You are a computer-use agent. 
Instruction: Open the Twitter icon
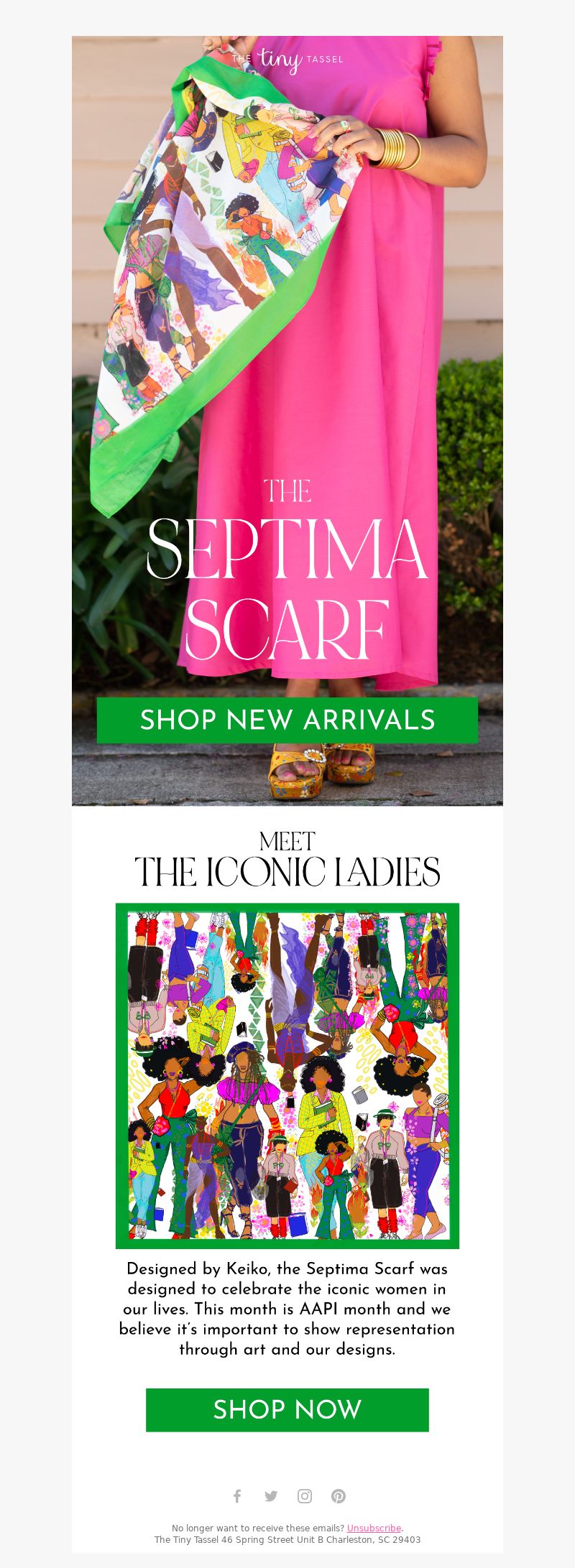(271, 1495)
